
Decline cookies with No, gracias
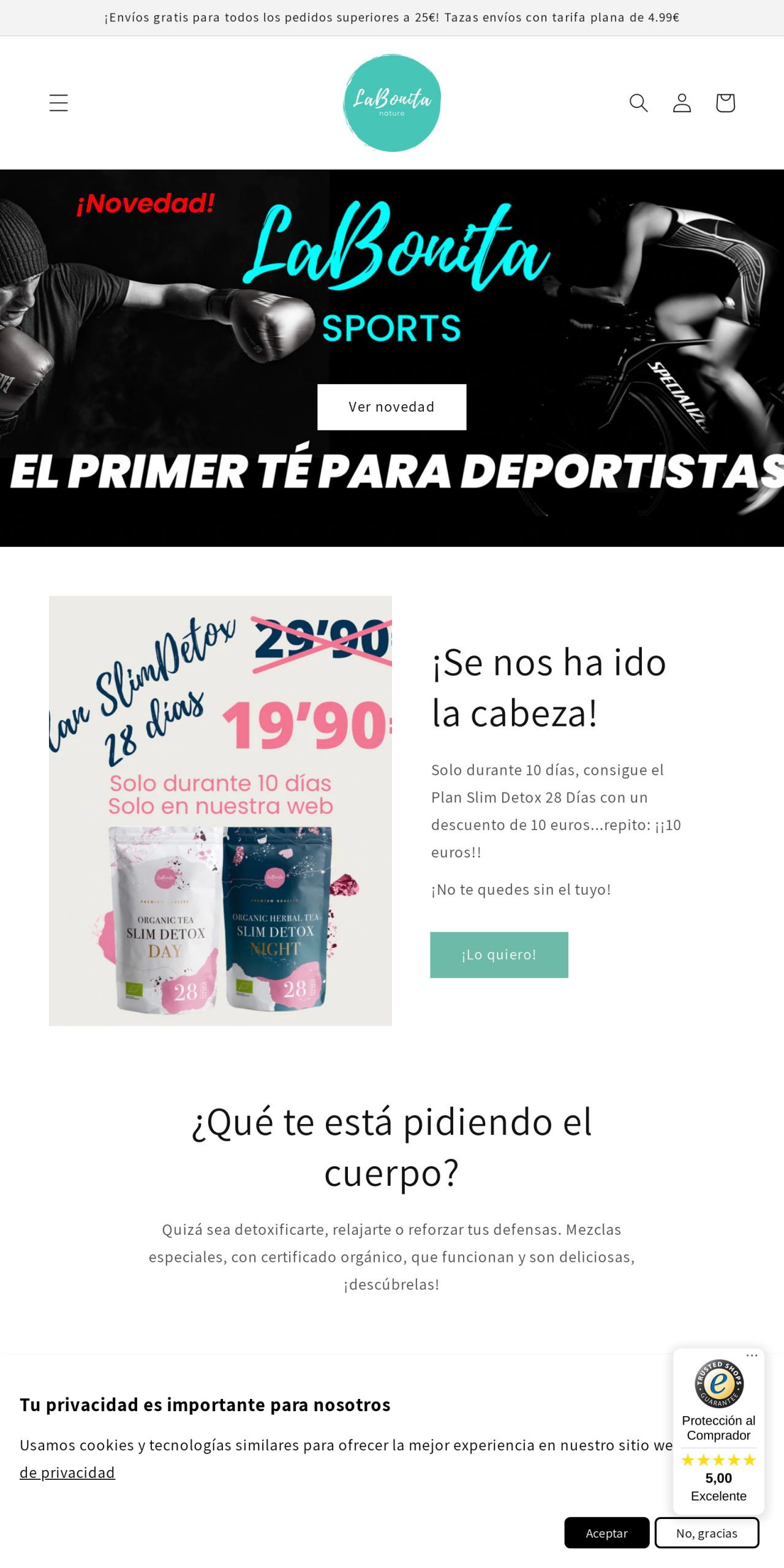(706, 1532)
